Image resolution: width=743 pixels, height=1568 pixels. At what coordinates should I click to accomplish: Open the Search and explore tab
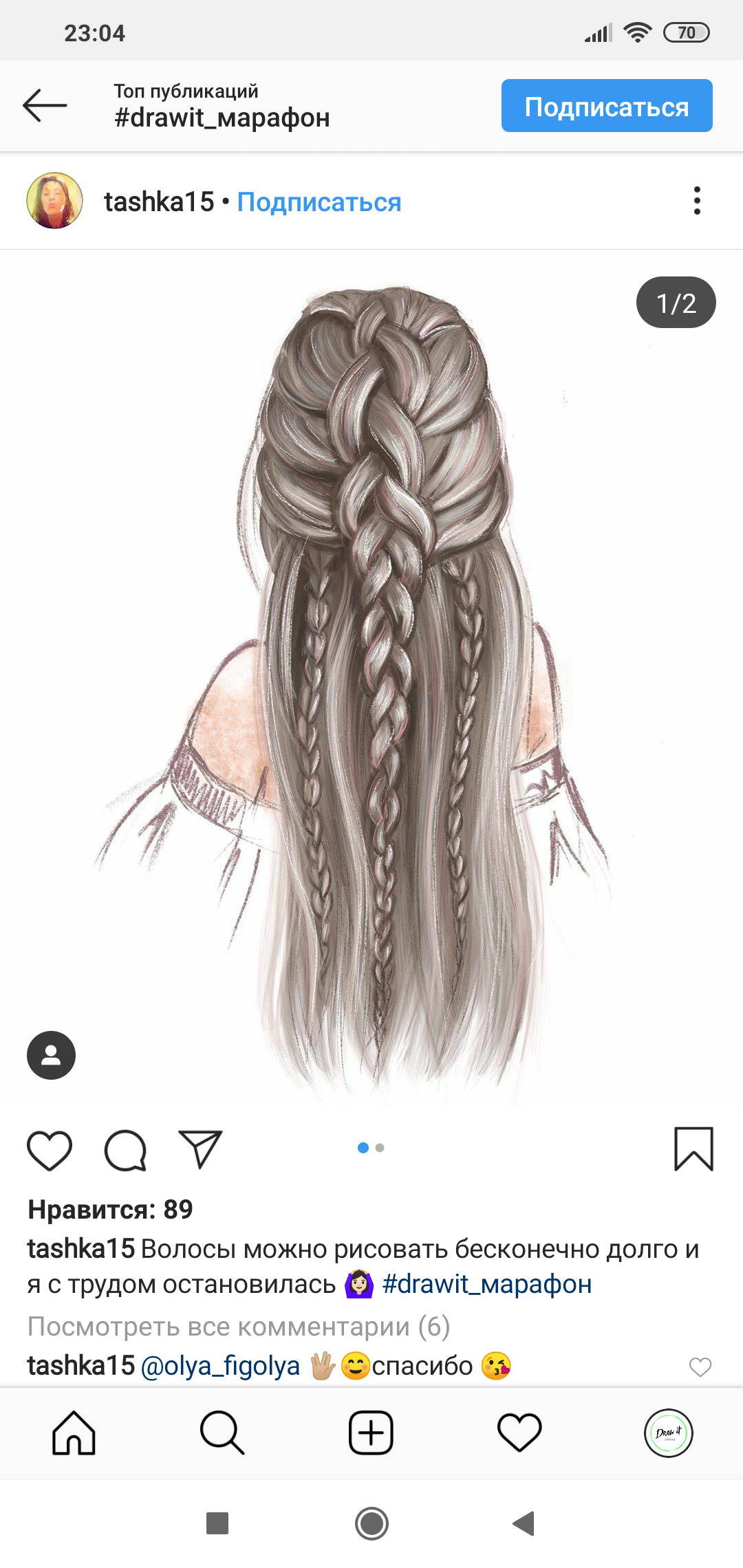tap(222, 1433)
